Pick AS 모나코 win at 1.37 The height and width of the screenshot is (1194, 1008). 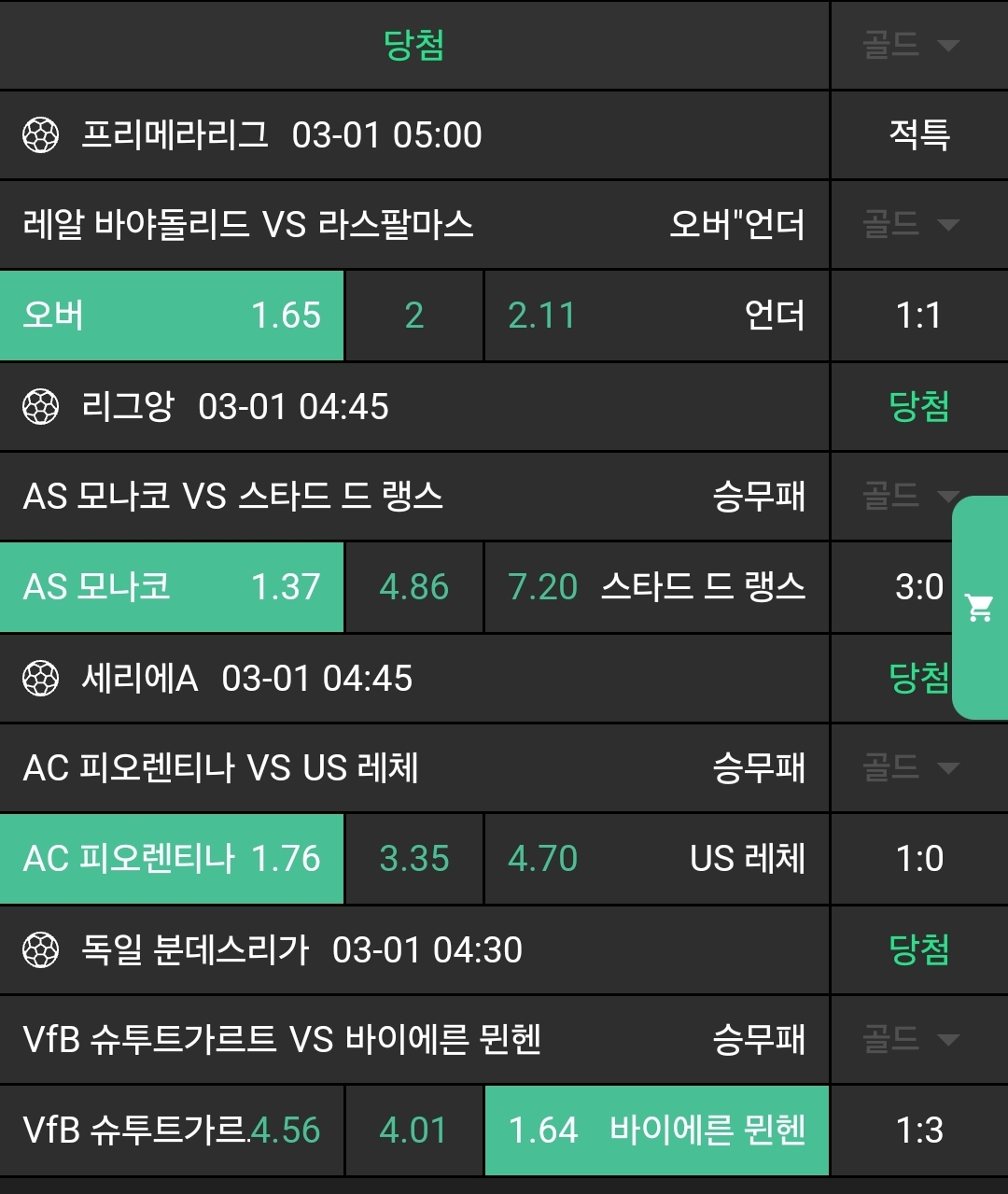172,587
